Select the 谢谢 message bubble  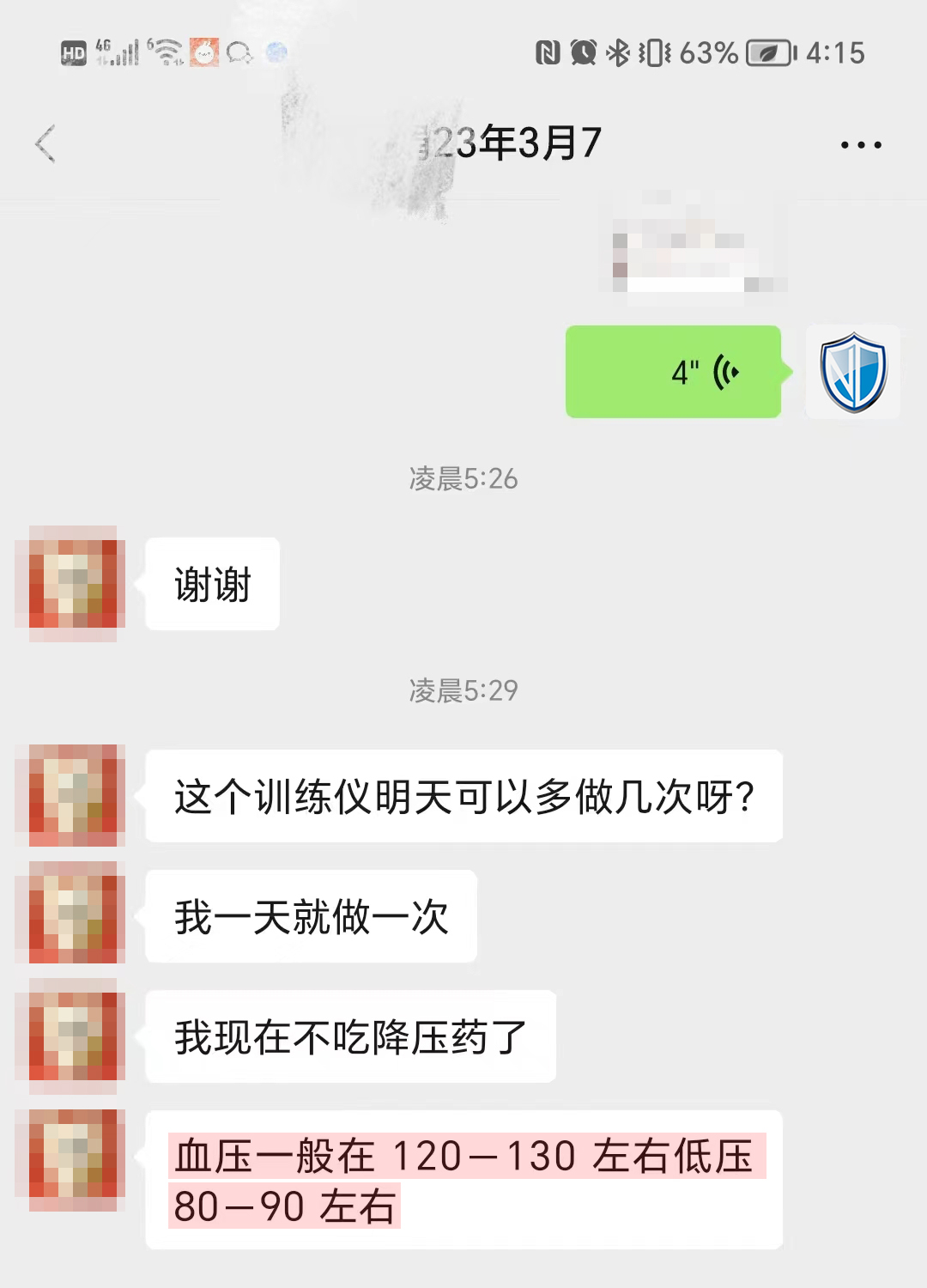coord(211,585)
